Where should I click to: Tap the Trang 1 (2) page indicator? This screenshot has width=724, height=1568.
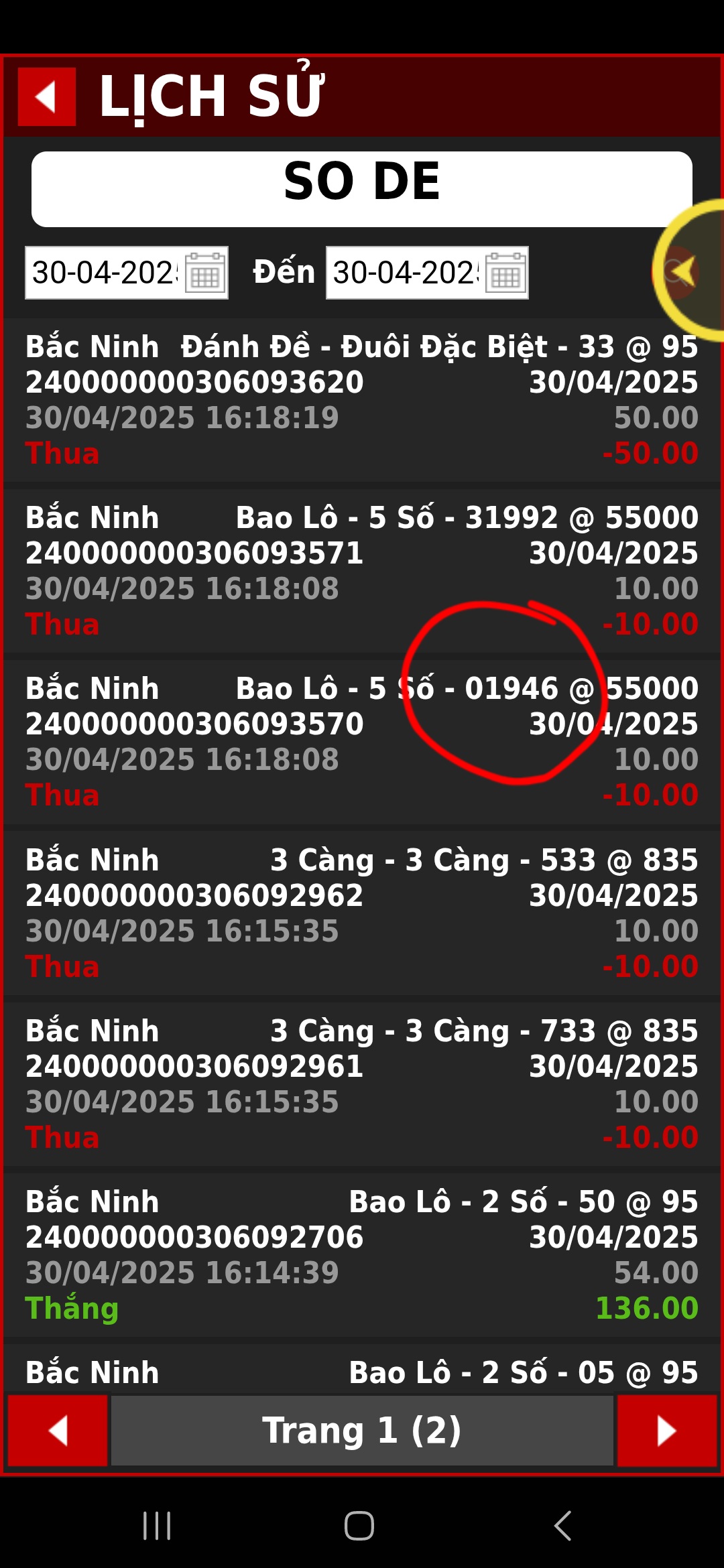tap(362, 1431)
